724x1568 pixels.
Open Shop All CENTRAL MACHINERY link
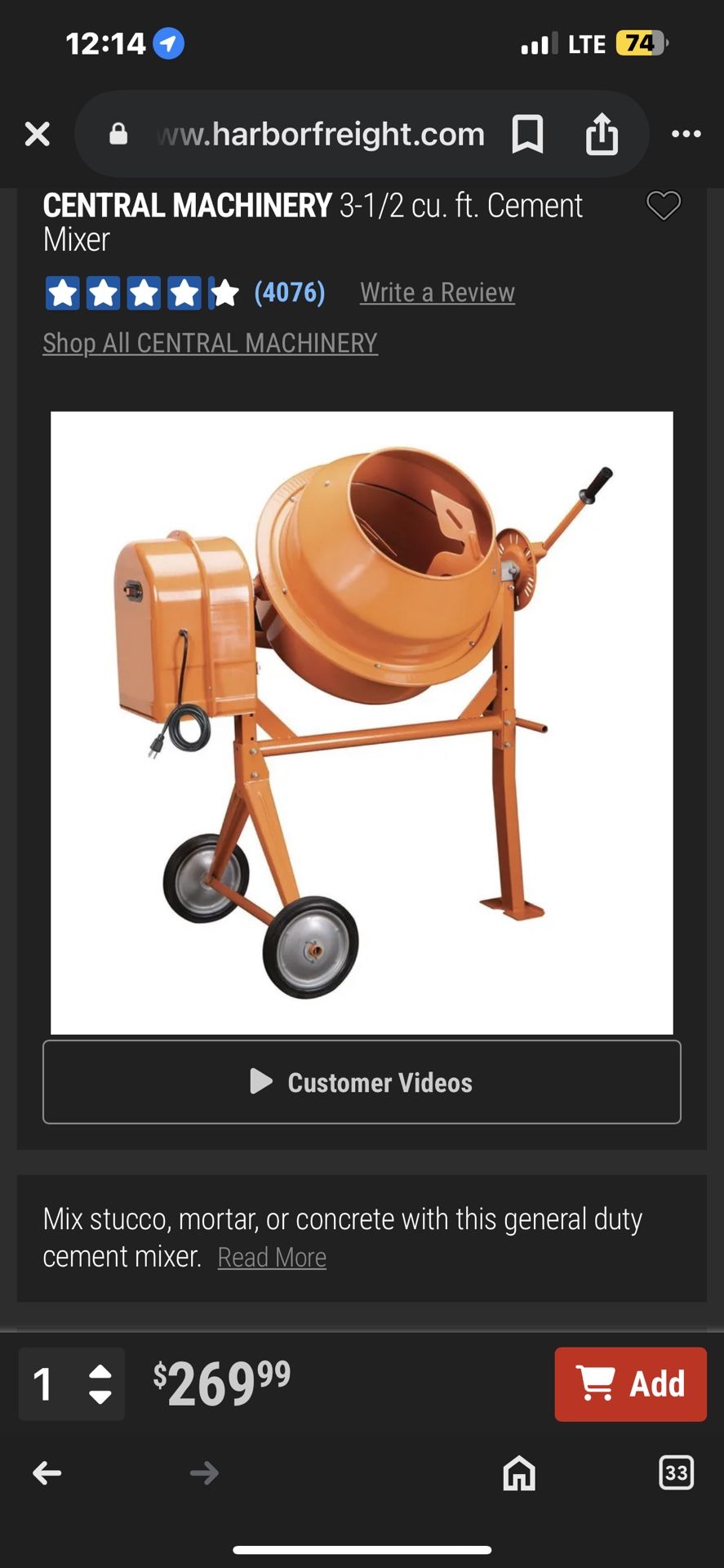pos(210,343)
